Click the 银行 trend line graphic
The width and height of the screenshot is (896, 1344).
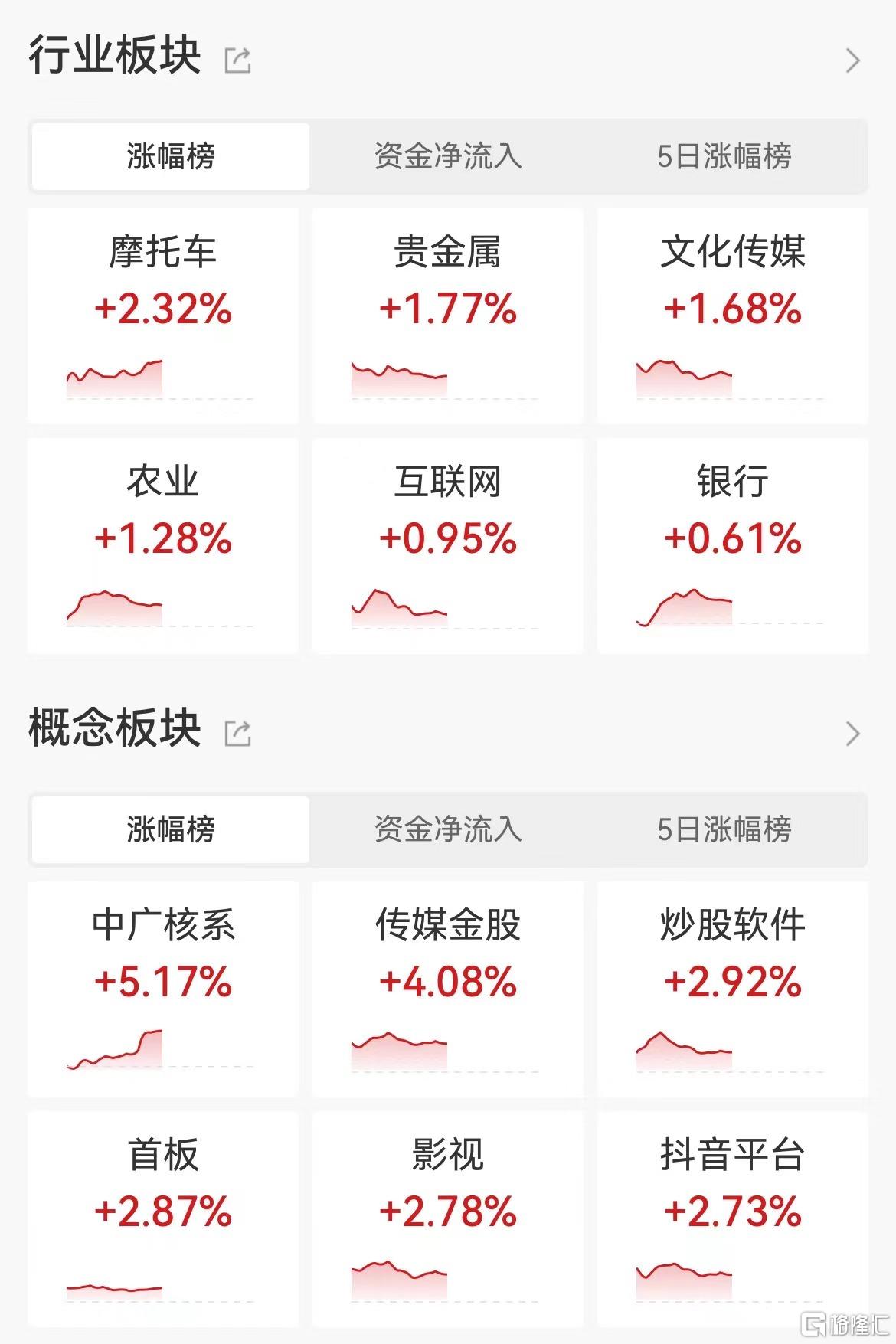click(684, 605)
